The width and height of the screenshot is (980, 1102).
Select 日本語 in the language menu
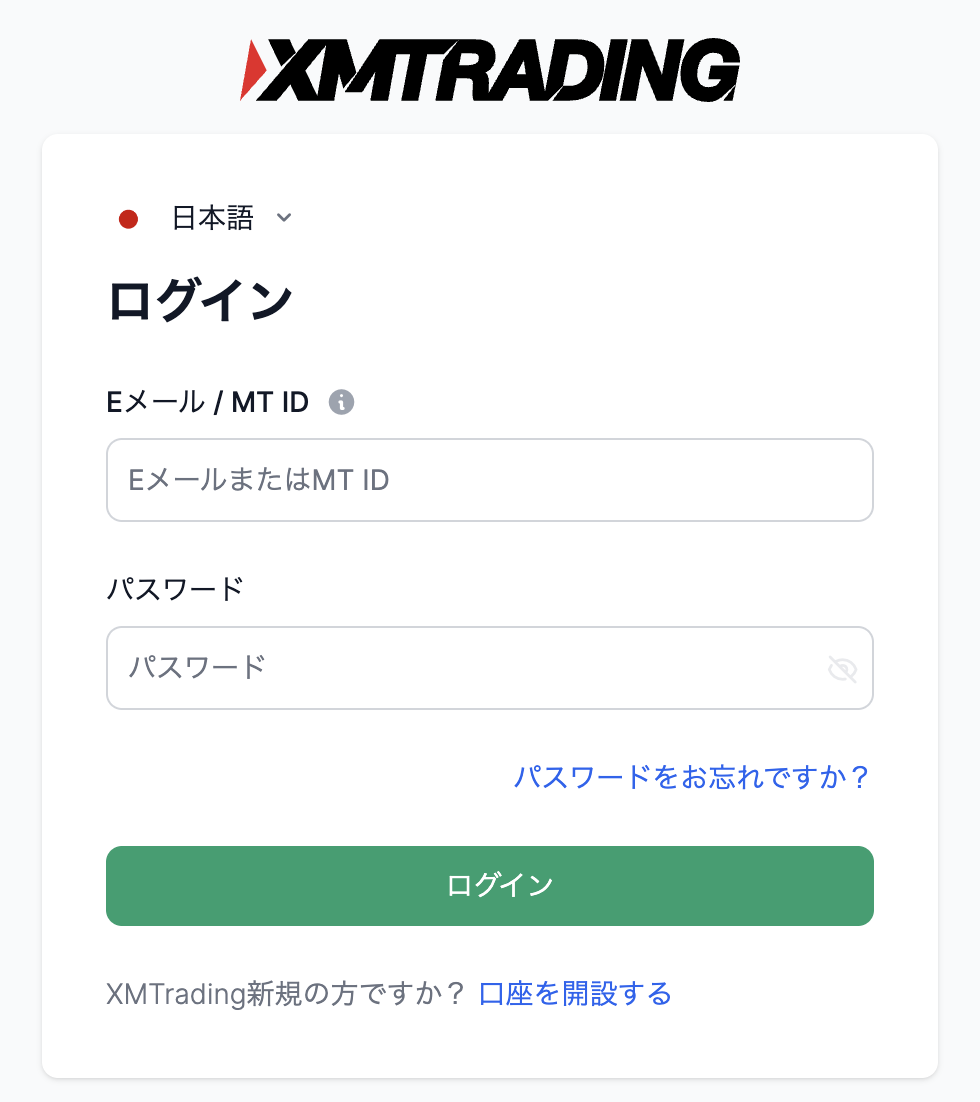click(215, 218)
